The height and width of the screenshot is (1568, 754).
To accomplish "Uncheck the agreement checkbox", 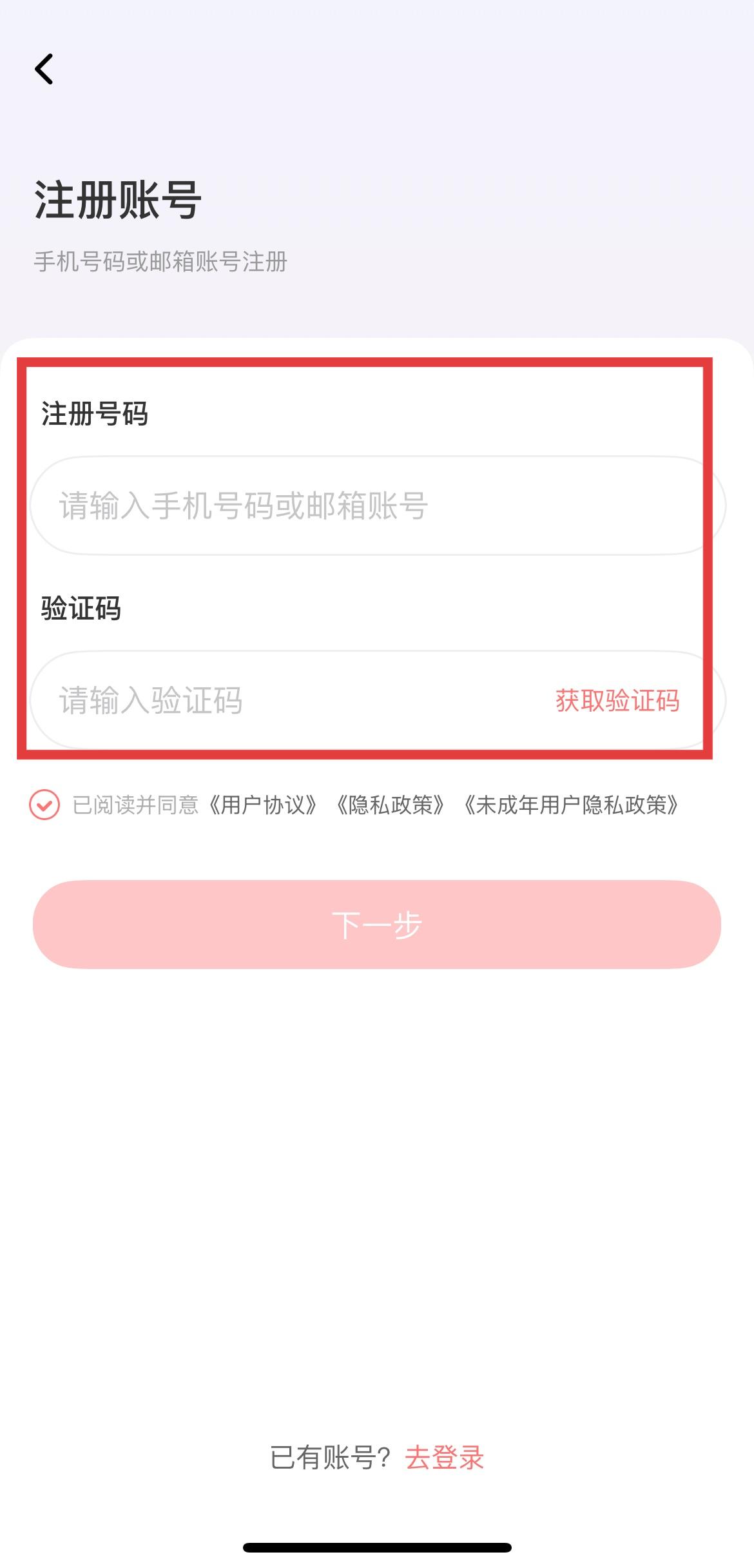I will click(x=44, y=805).
